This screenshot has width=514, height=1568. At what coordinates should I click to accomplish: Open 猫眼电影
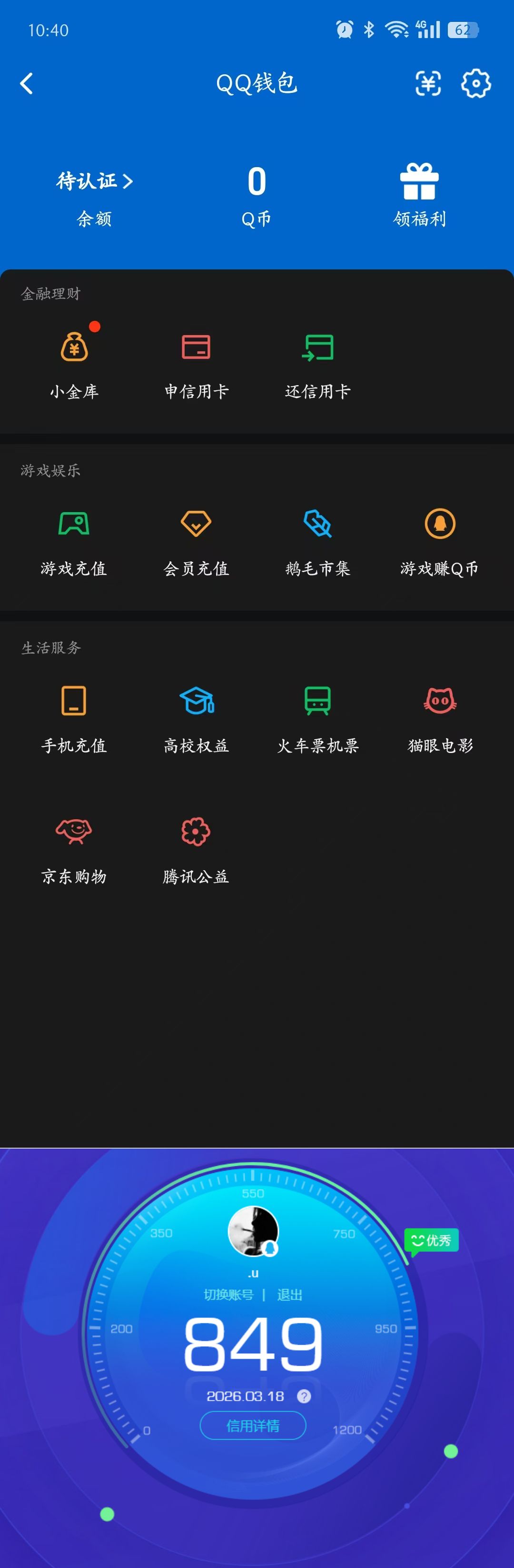[x=440, y=717]
